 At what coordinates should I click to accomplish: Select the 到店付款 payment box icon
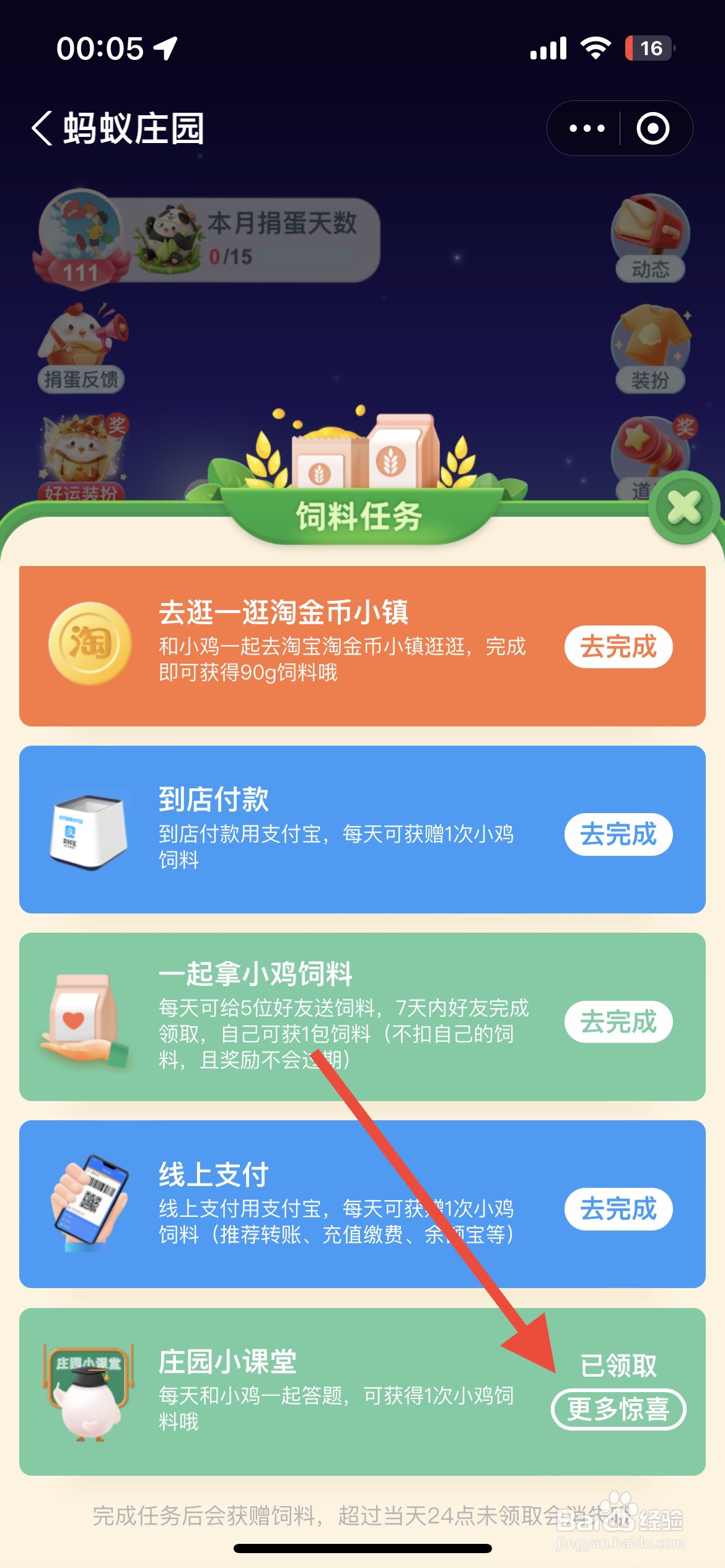(x=89, y=833)
